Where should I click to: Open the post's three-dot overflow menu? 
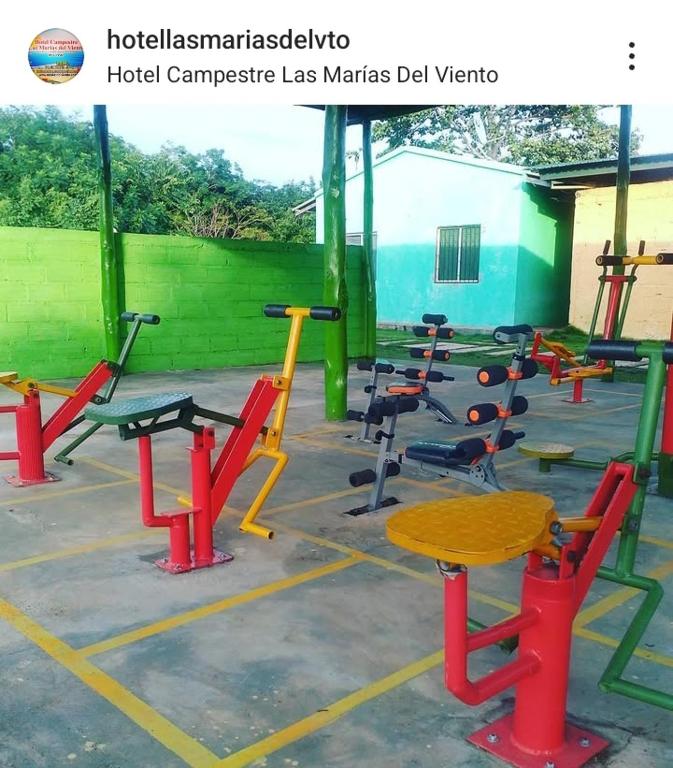631,56
